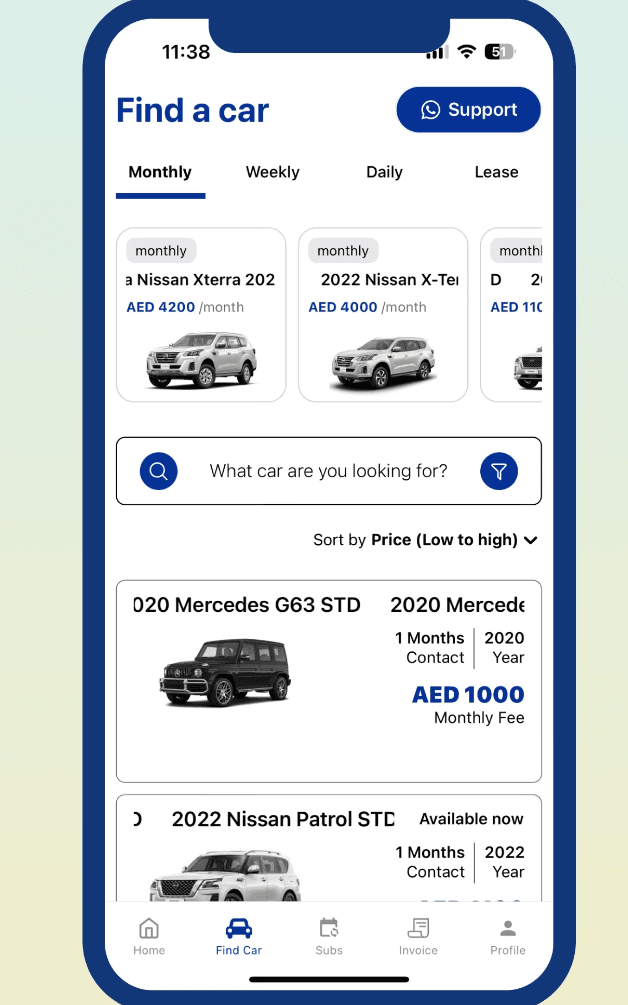
Task: Open the Invoice tab
Action: point(418,936)
